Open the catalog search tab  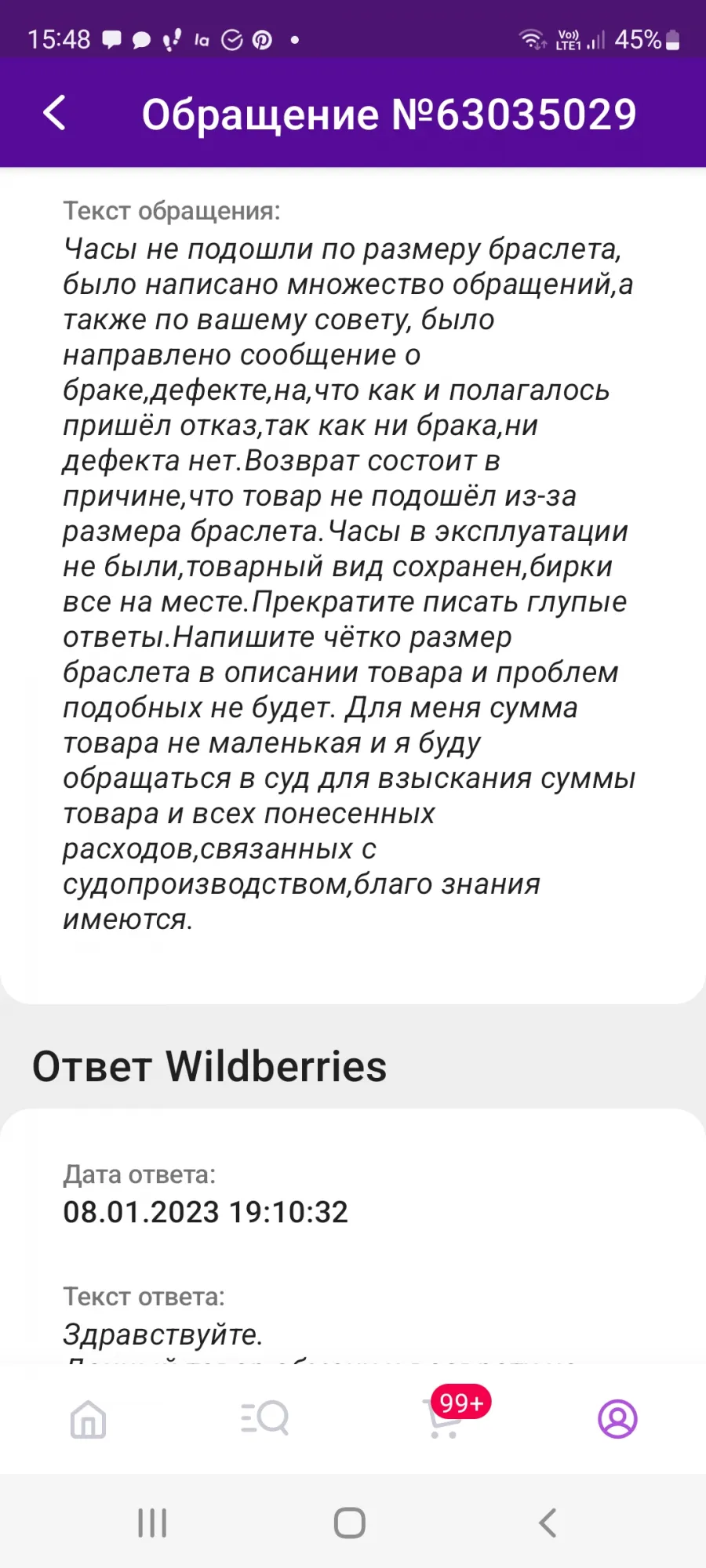pos(265,1418)
